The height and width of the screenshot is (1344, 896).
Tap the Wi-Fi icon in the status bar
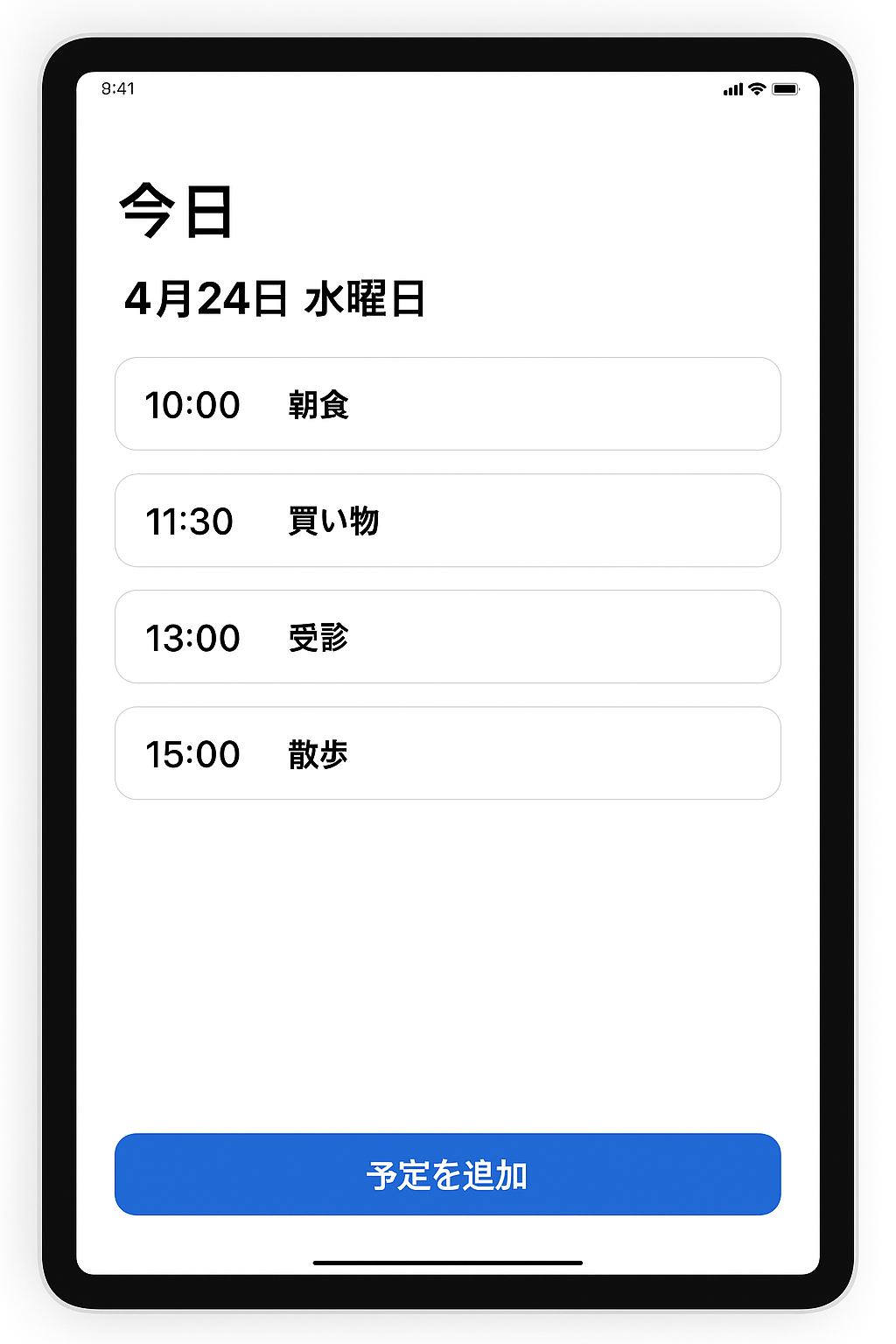click(x=758, y=88)
